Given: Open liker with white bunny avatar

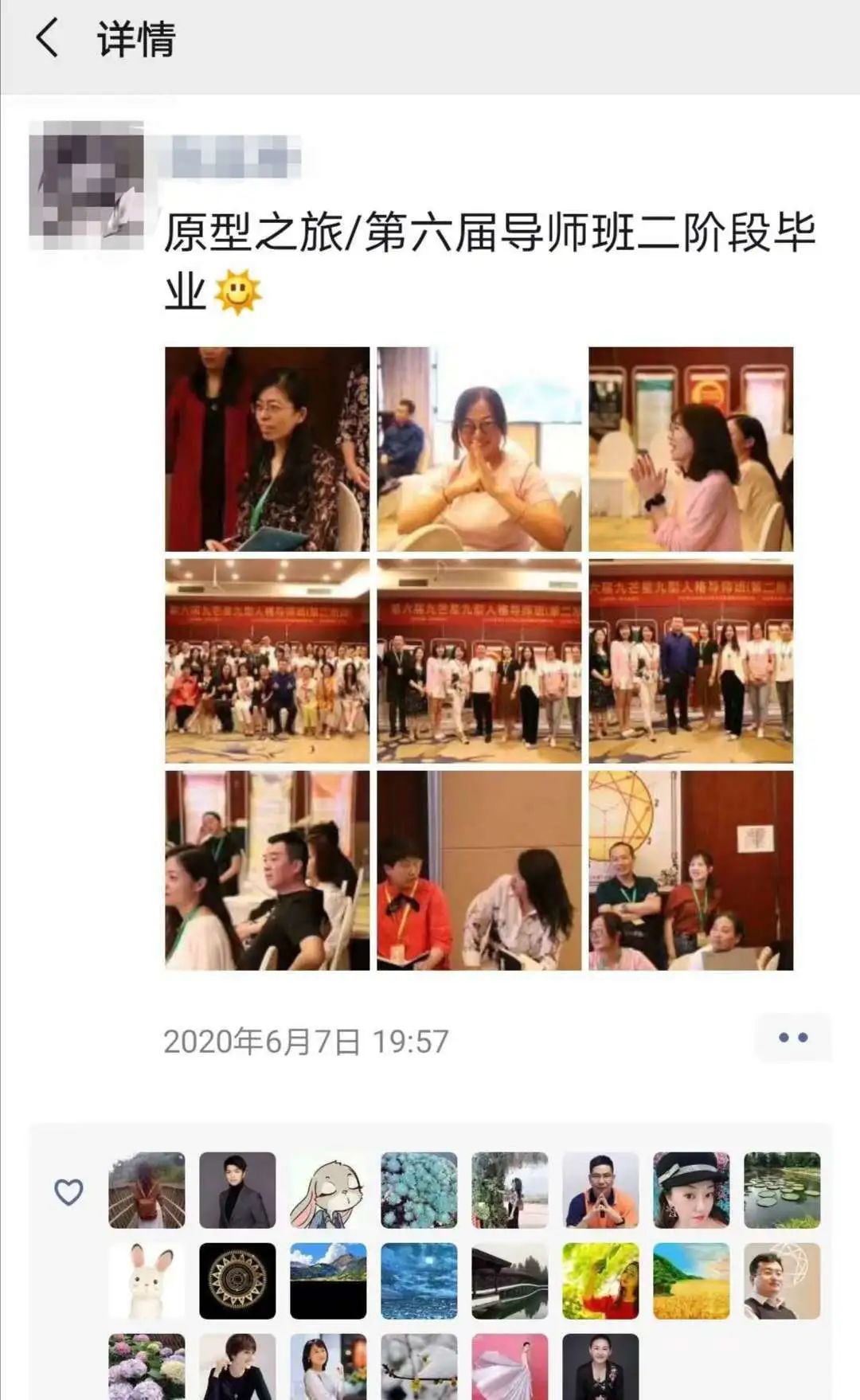Looking at the screenshot, I should tap(147, 1281).
